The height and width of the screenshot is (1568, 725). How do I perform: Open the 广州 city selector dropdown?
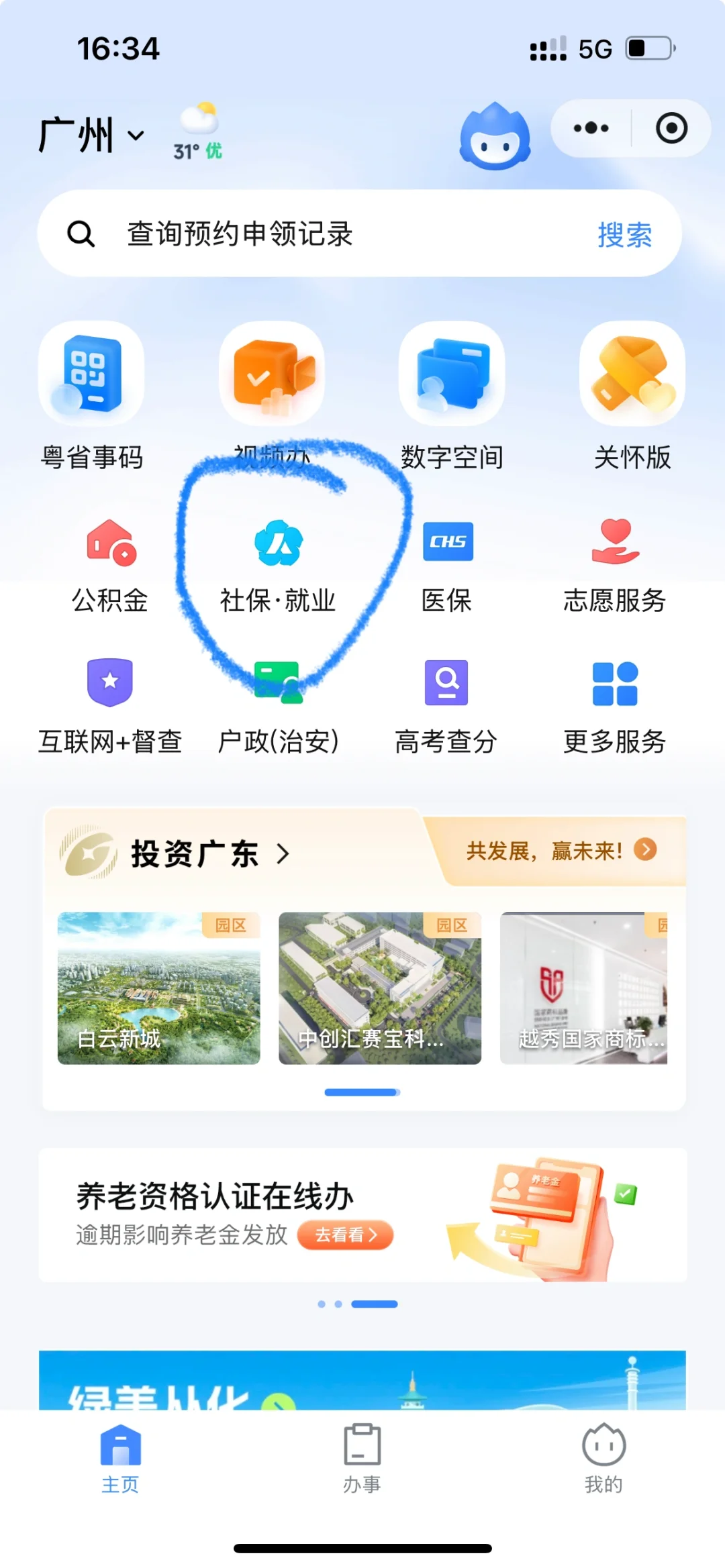pyautogui.click(x=92, y=136)
